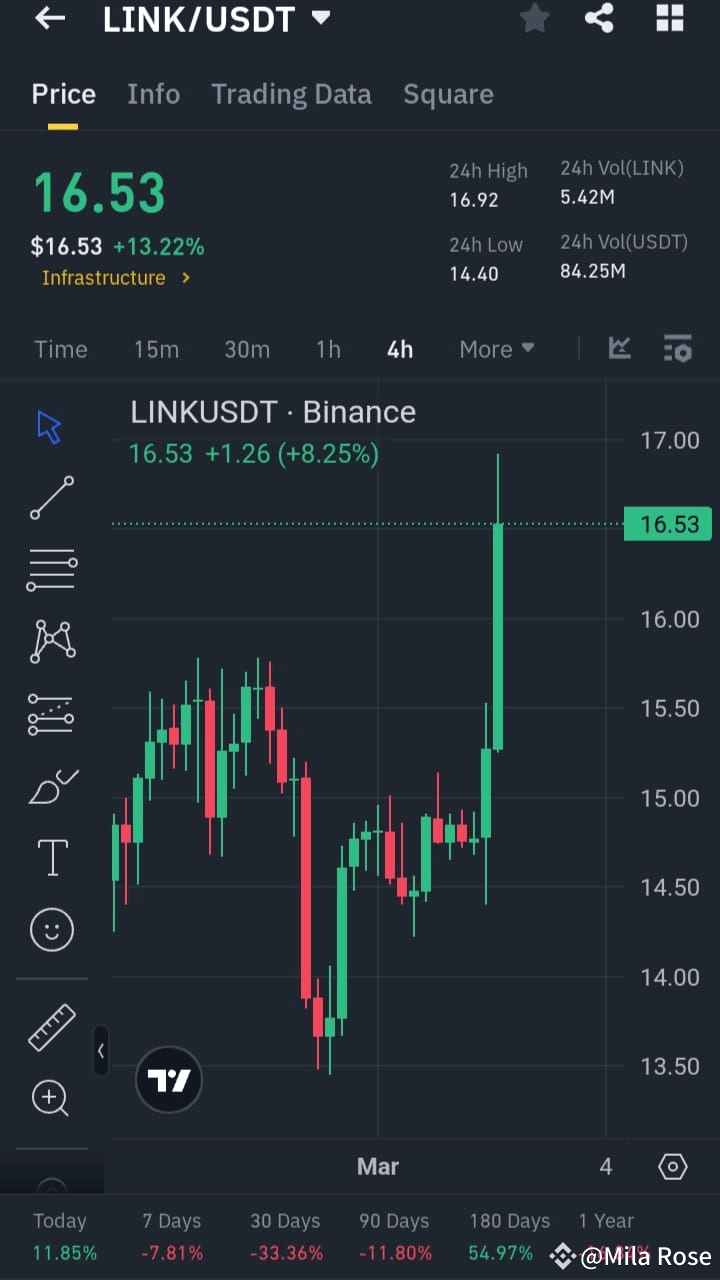Open the chart style selector icon
The height and width of the screenshot is (1280, 720).
click(x=620, y=348)
